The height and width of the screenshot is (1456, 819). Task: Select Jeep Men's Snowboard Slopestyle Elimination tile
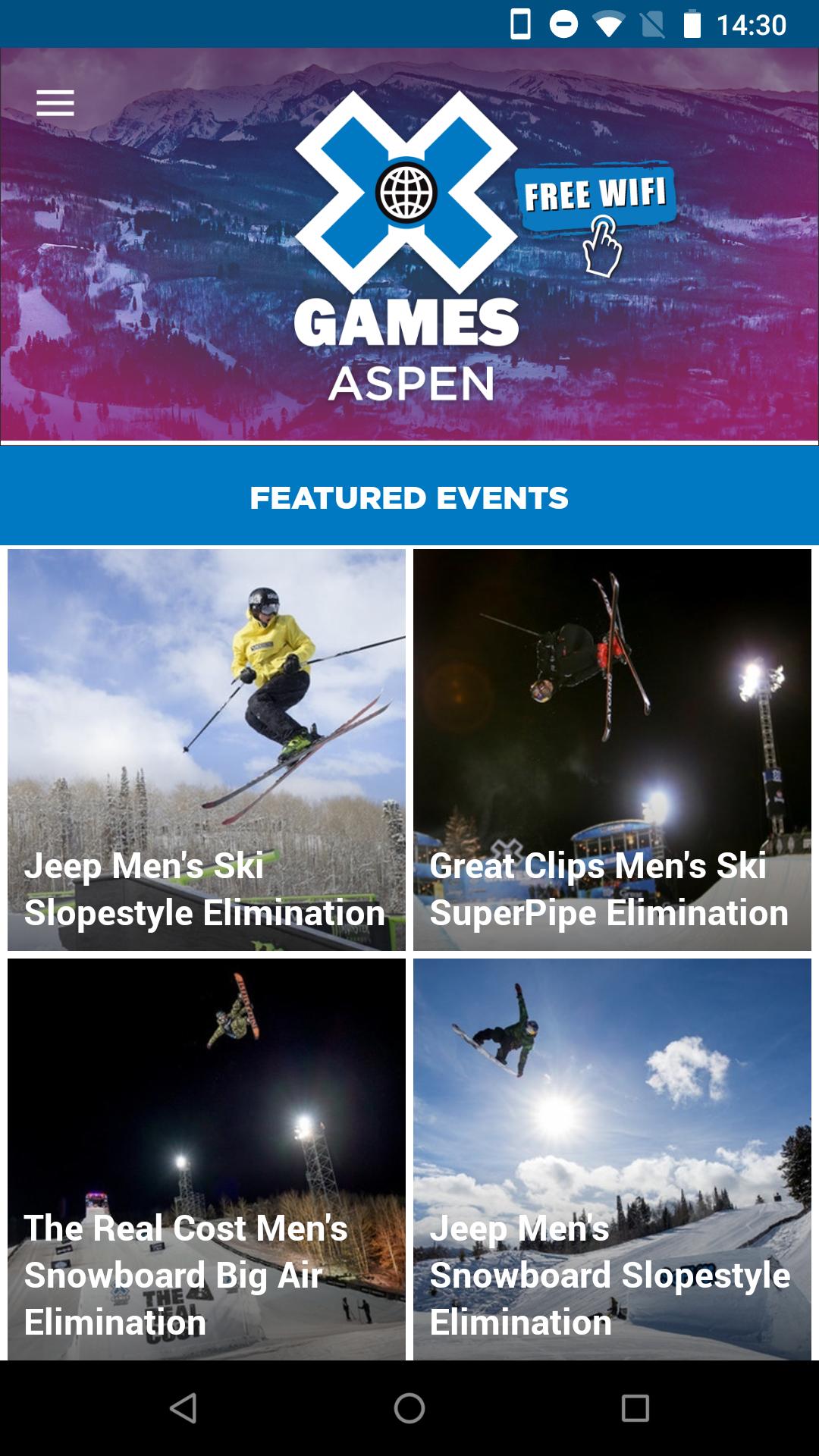coord(612,1159)
